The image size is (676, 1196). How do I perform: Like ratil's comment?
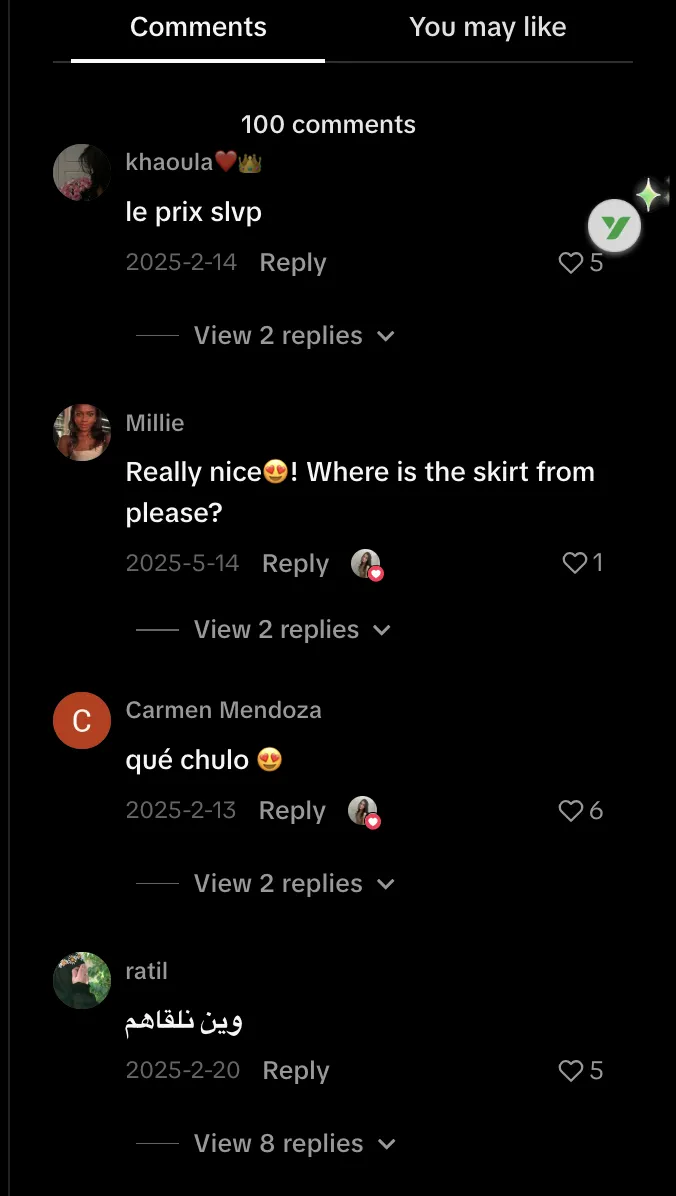pyautogui.click(x=571, y=1071)
